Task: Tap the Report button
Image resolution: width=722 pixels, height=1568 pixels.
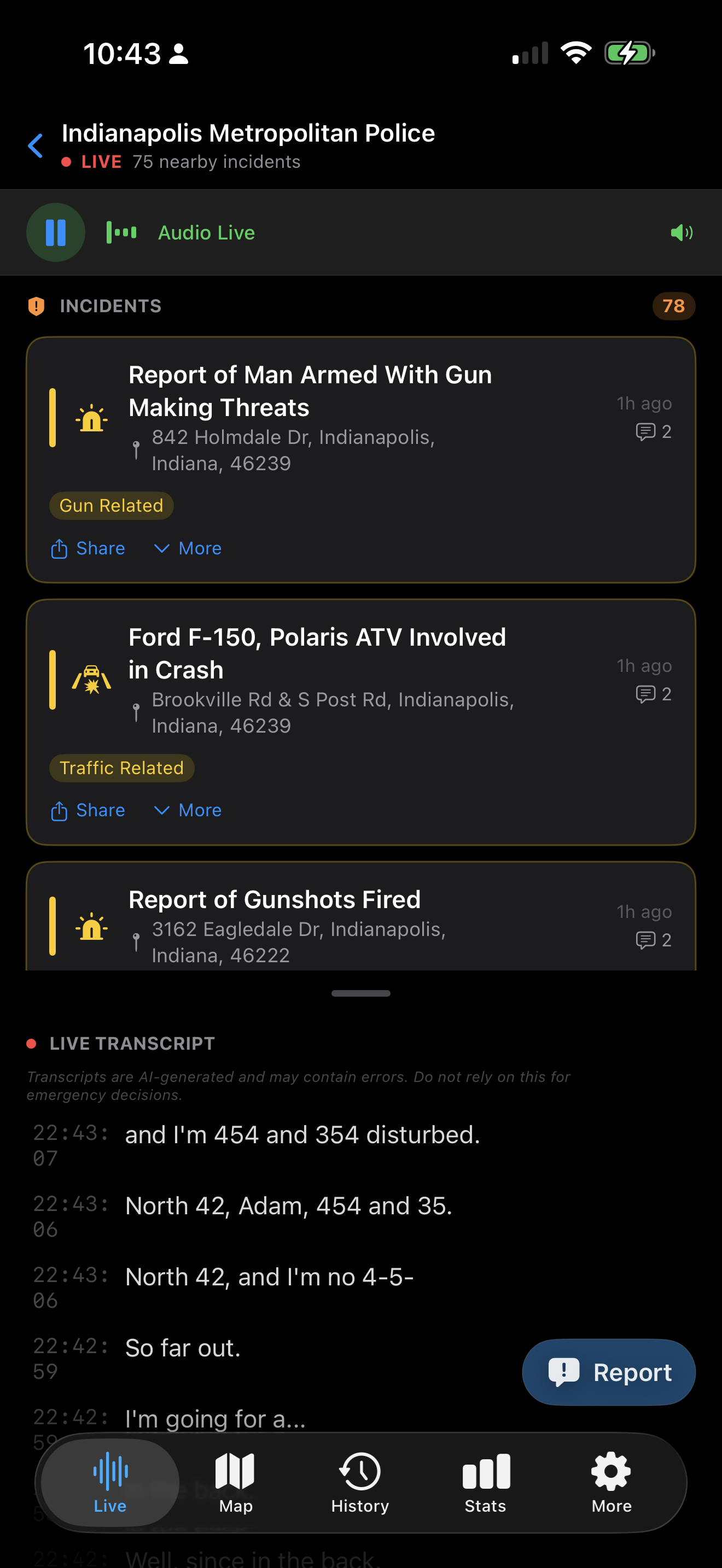Action: (x=608, y=1372)
